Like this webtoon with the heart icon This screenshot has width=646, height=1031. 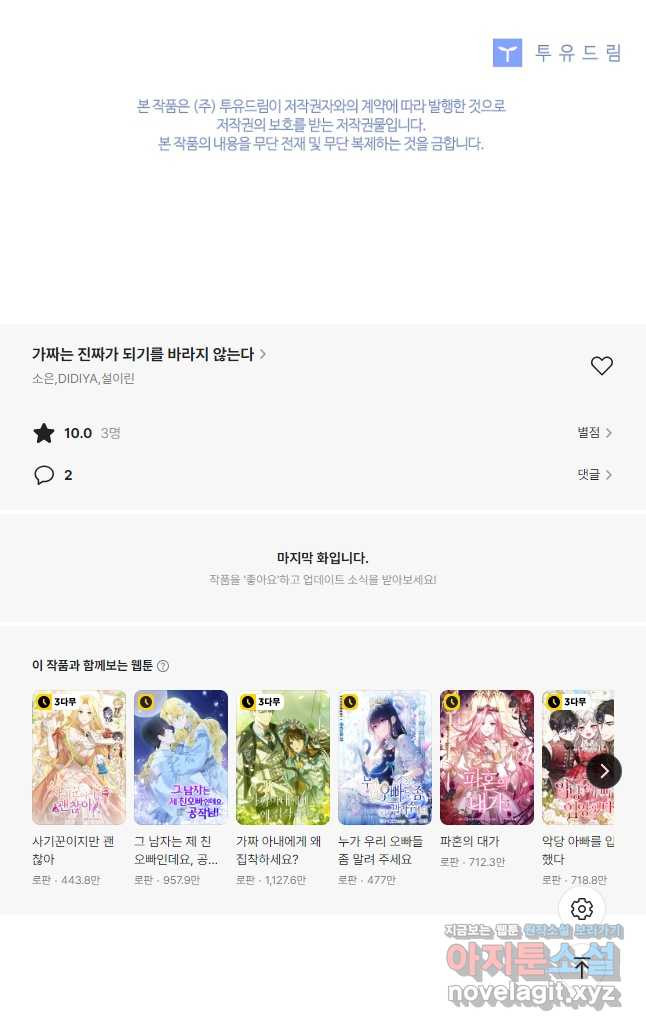pos(601,366)
